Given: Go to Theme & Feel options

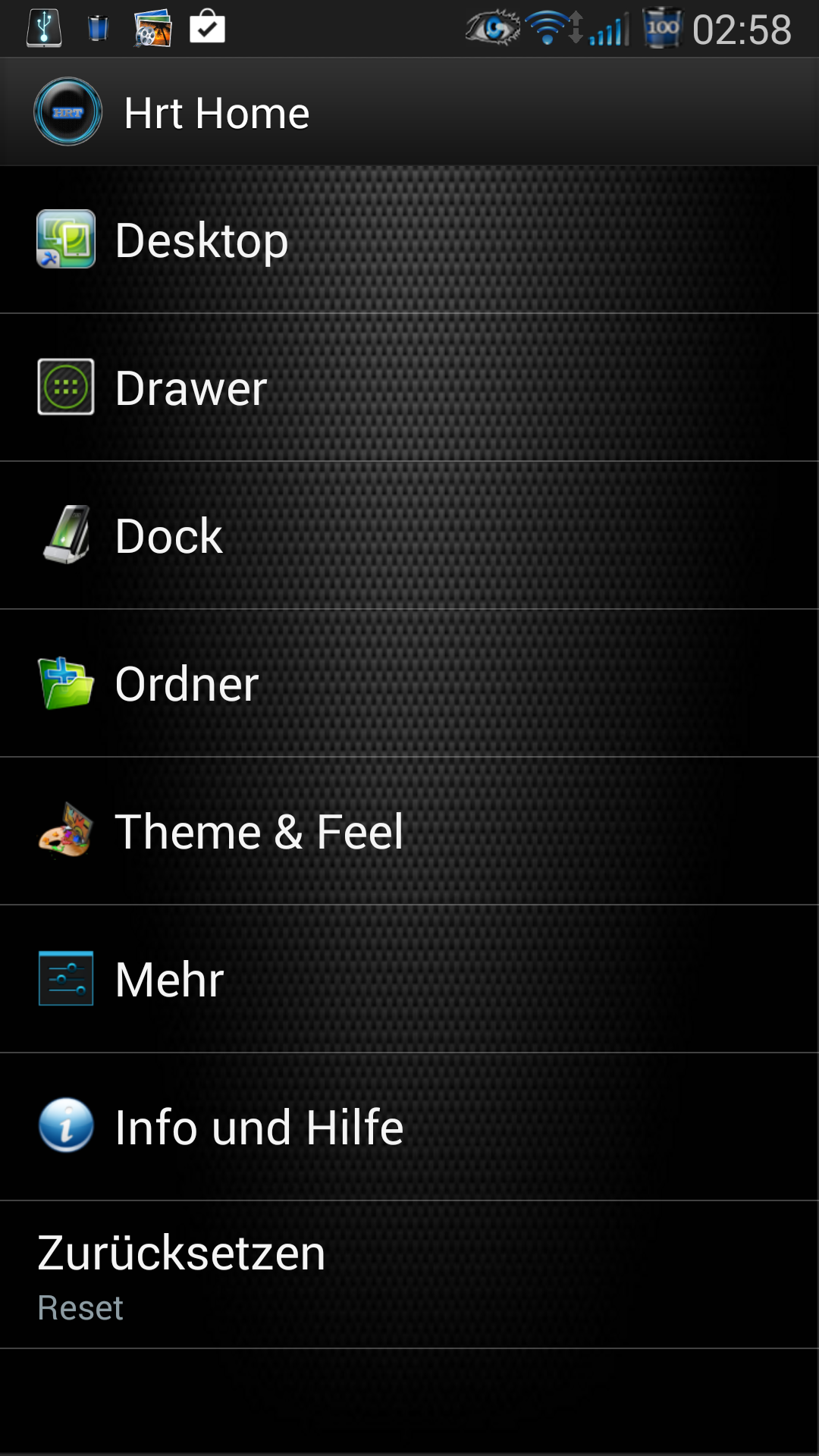Looking at the screenshot, I should point(409,831).
